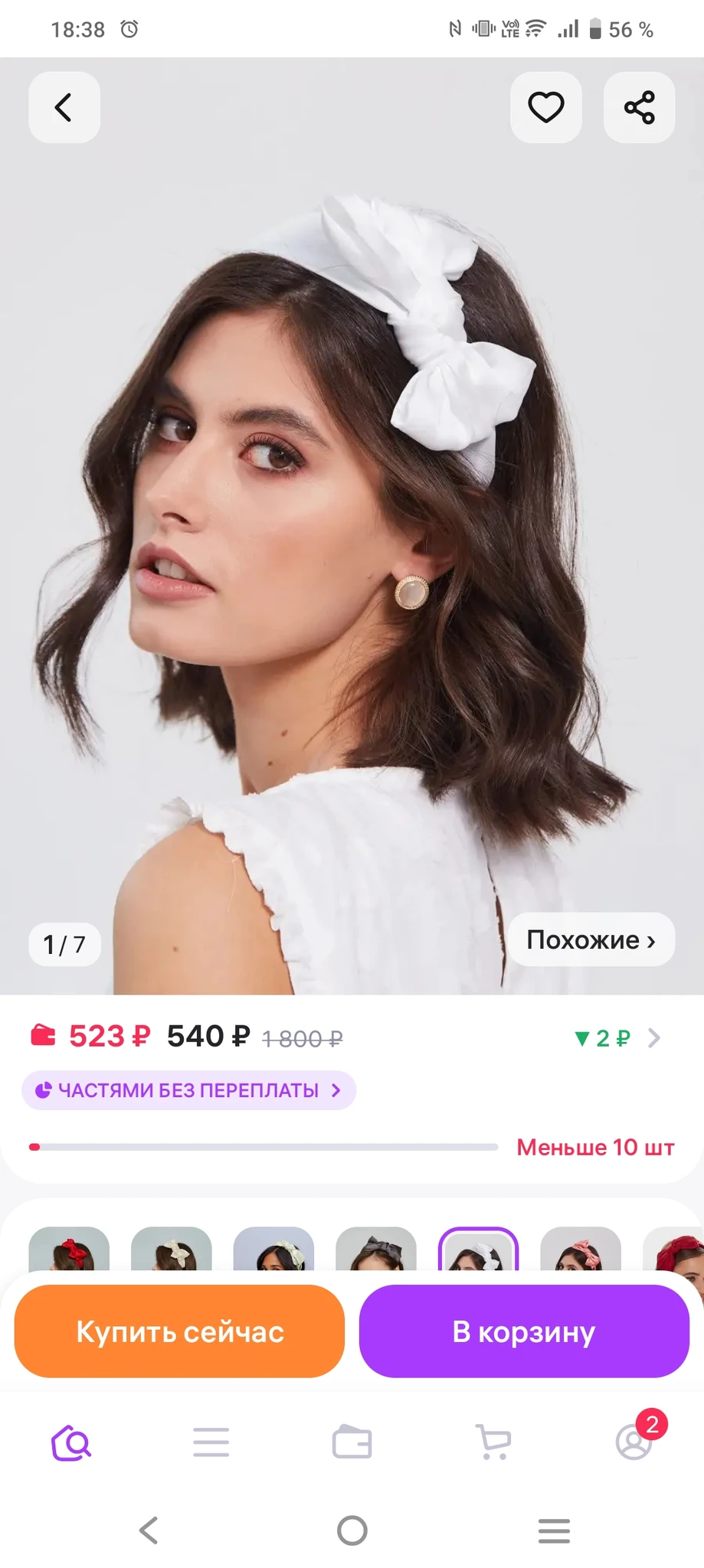The height and width of the screenshot is (1568, 704).
Task: Open the wallet tab
Action: (x=352, y=1443)
